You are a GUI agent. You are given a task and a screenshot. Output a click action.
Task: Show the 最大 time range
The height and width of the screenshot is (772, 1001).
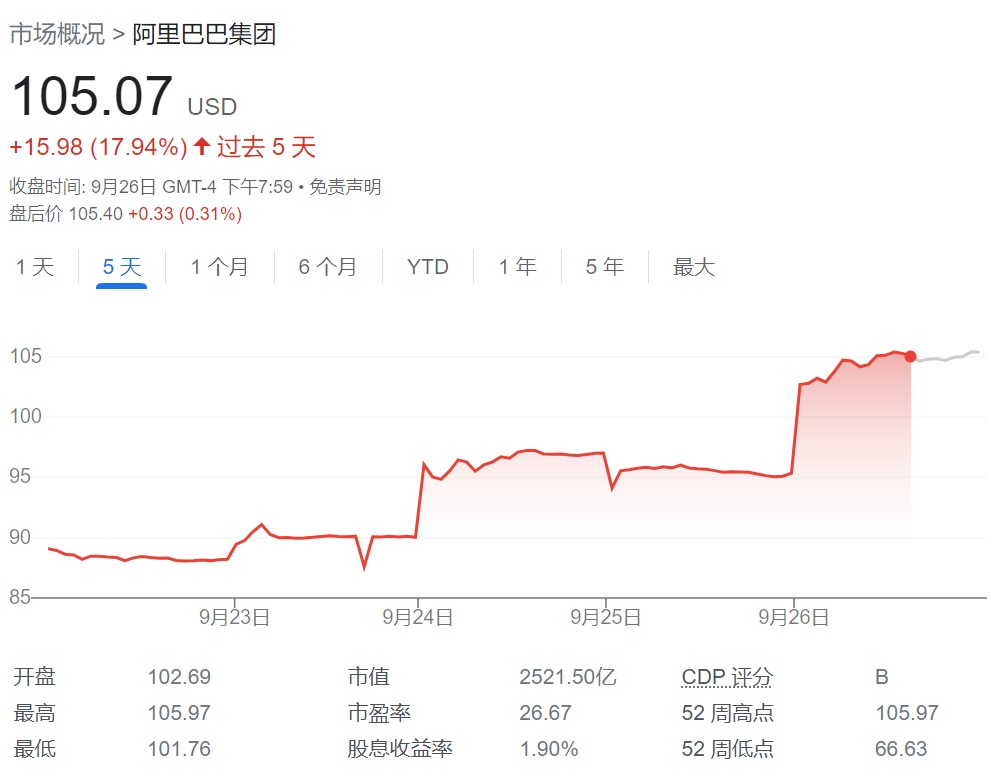click(x=694, y=267)
